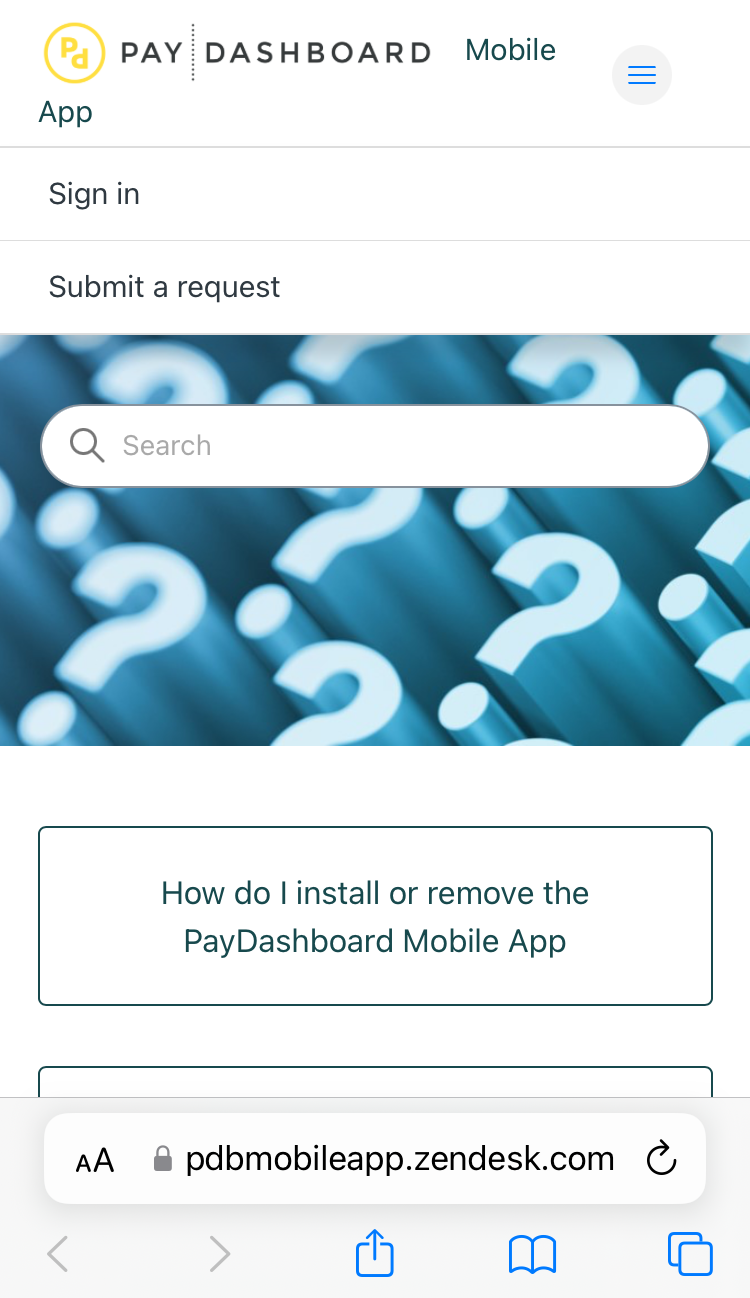
Task: Open install or remove PayDashboard Mobile App article
Action: pyautogui.click(x=375, y=916)
